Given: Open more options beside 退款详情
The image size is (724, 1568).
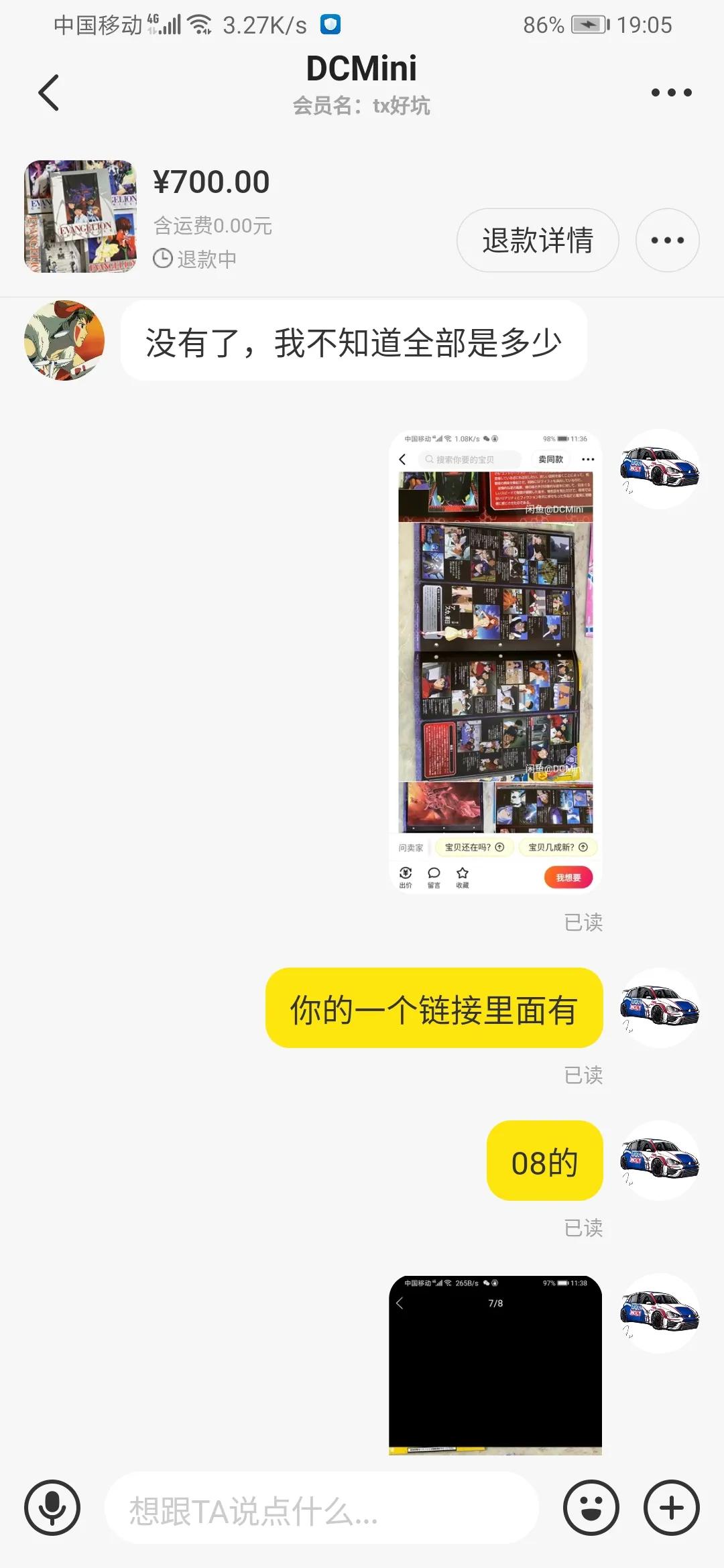Looking at the screenshot, I should (667, 240).
